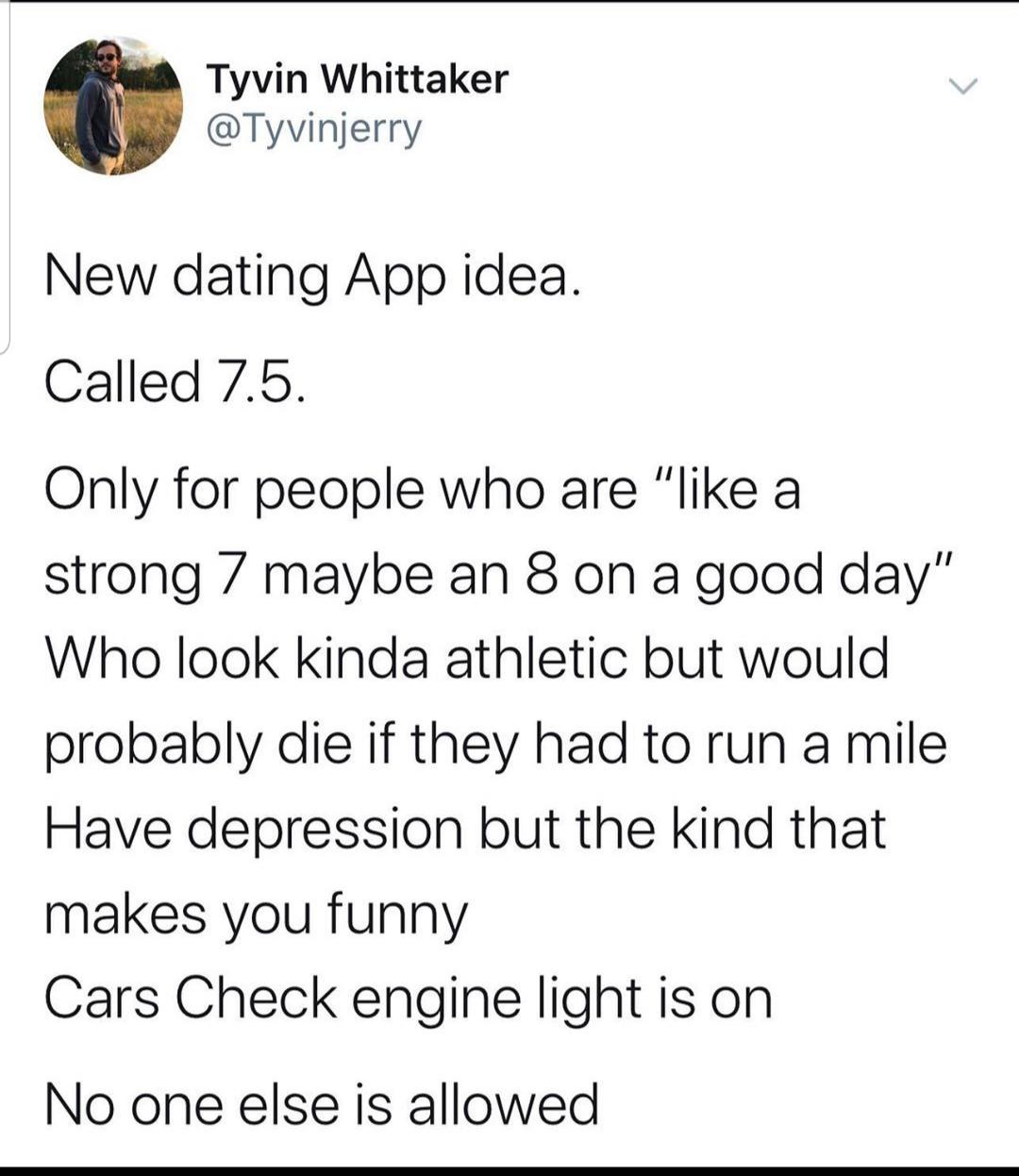Image resolution: width=1019 pixels, height=1176 pixels.
Task: Open Tyvin Whittaker's profile picture
Action: (112, 106)
